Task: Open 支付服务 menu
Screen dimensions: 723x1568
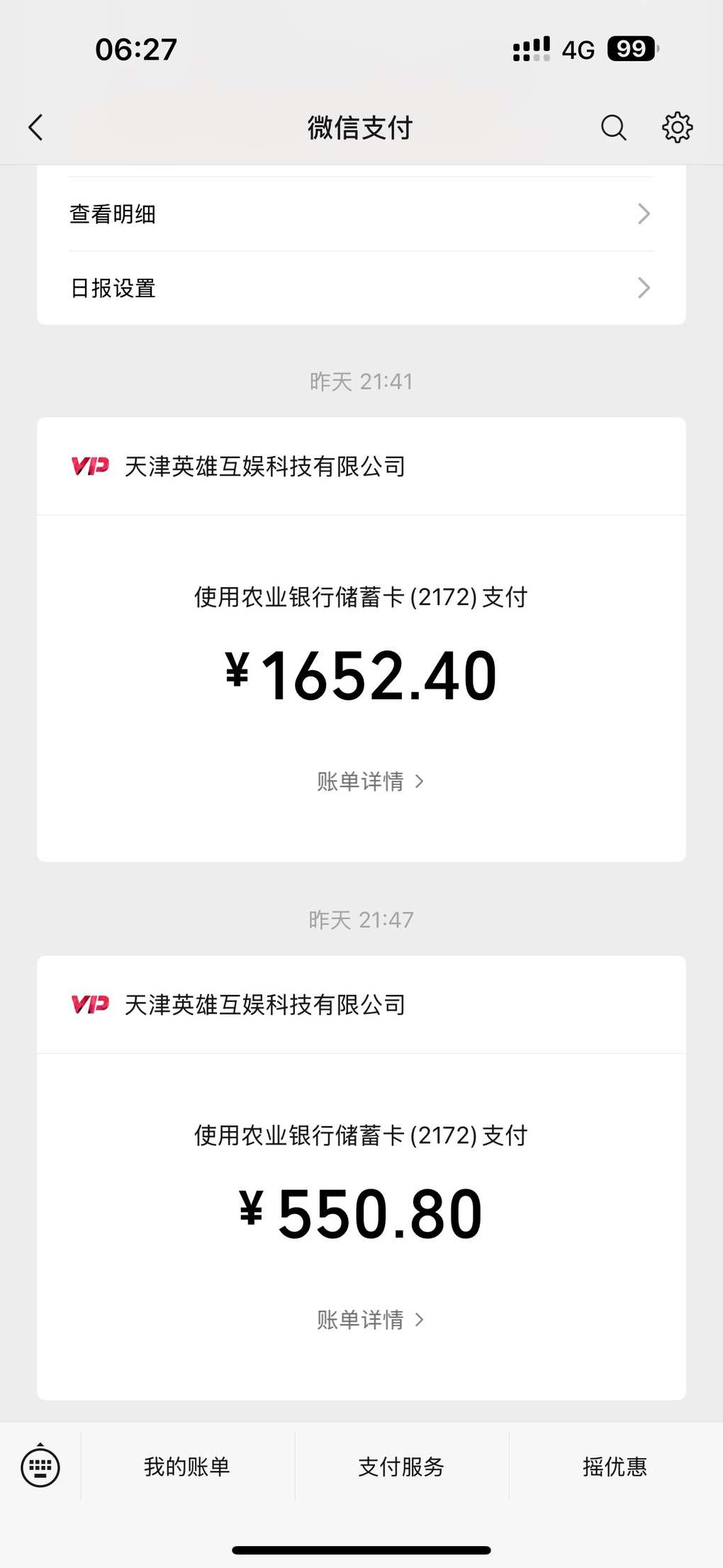Action: [401, 1467]
